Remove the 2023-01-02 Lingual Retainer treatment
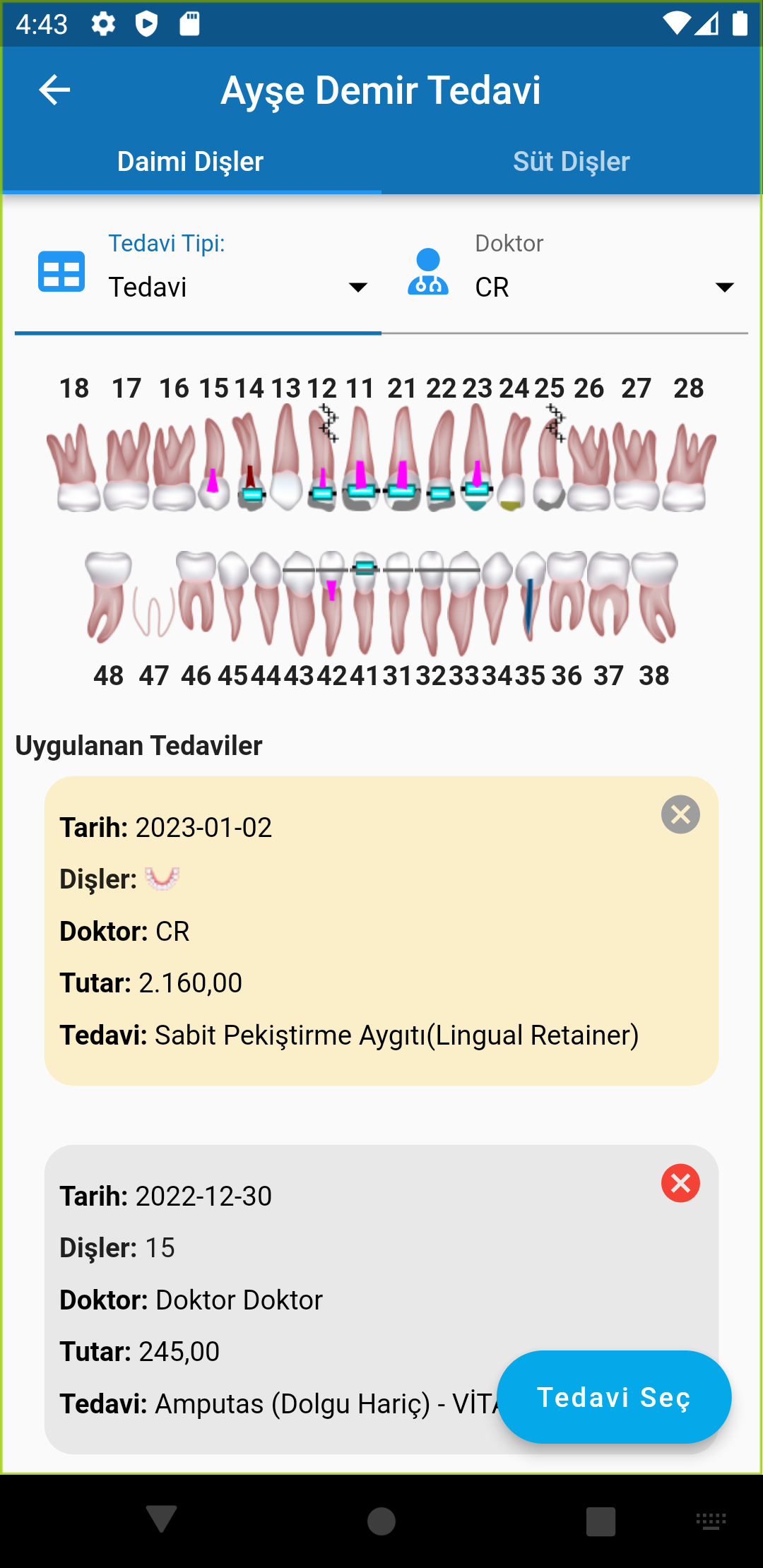 tap(680, 814)
